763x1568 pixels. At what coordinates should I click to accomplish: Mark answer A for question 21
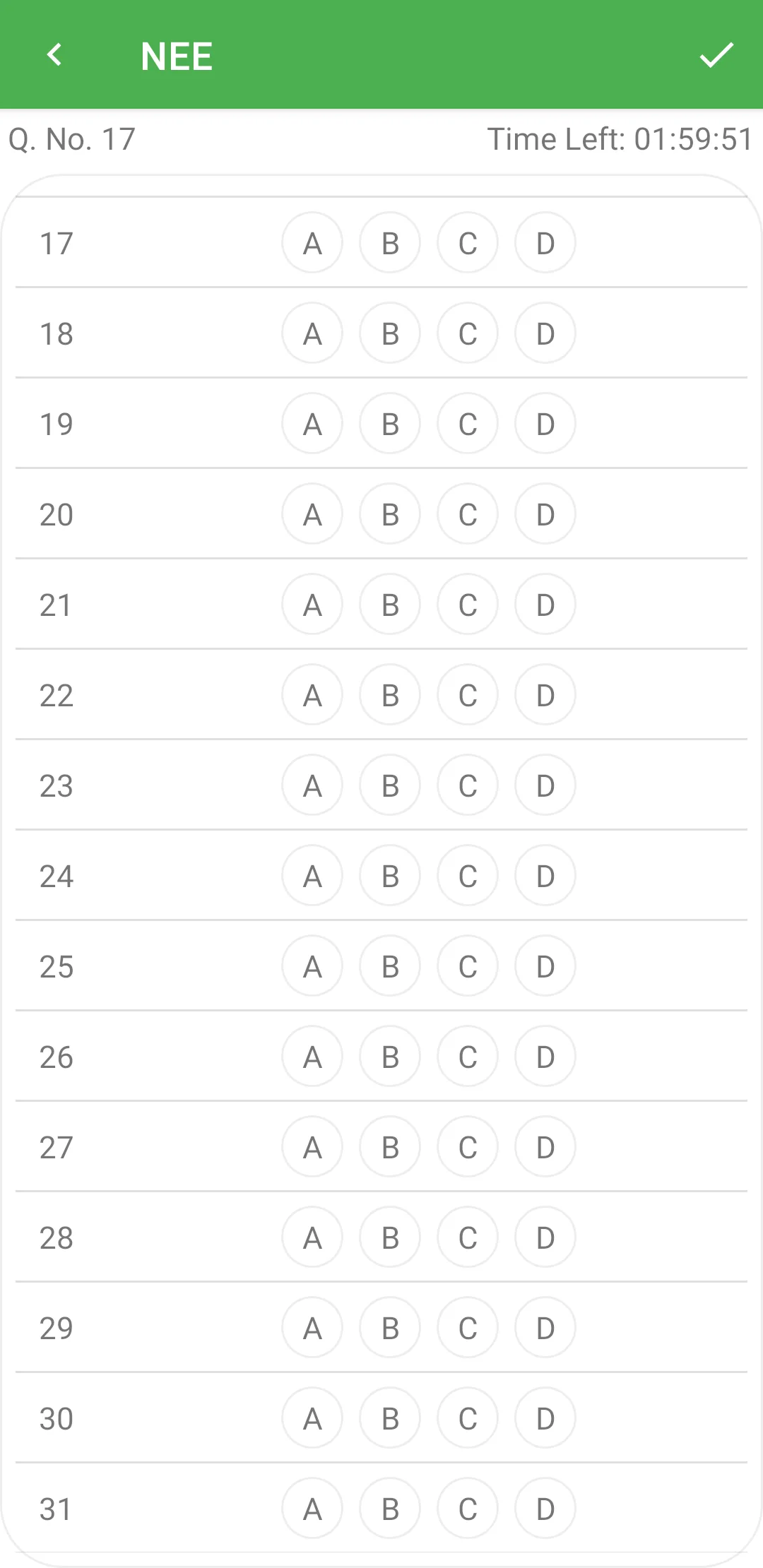point(312,605)
